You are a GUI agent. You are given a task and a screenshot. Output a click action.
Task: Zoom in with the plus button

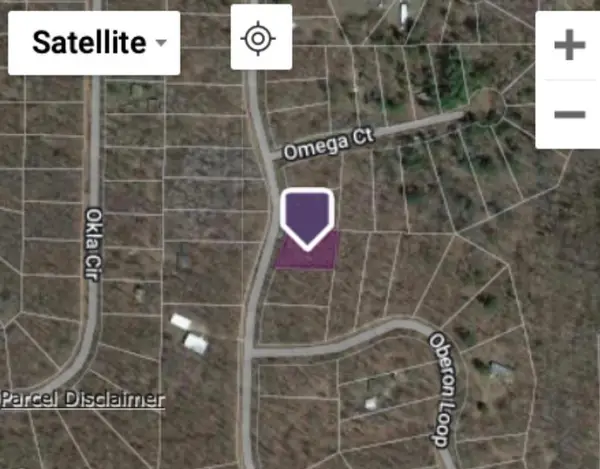[569, 45]
